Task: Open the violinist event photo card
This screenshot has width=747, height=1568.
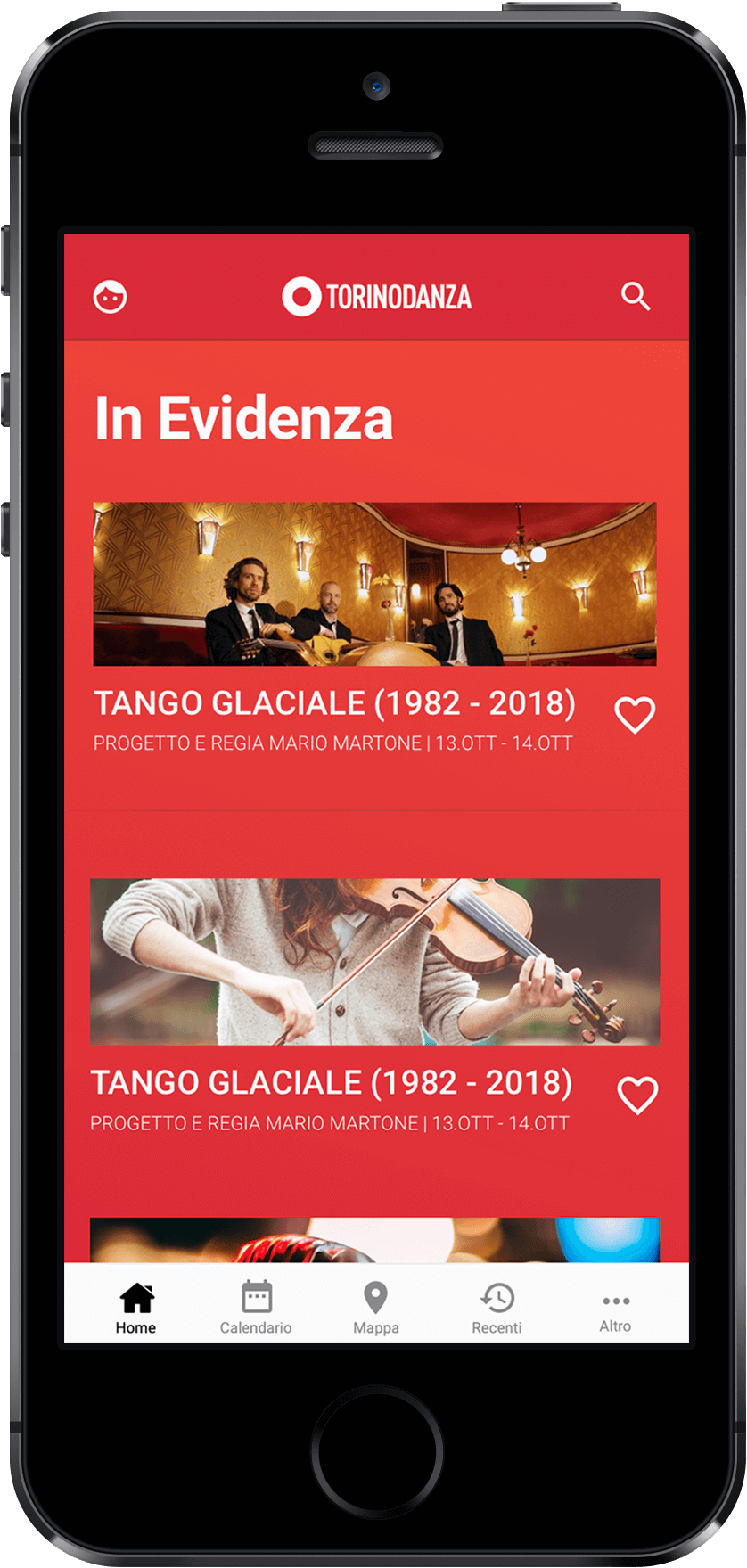Action: [374, 961]
